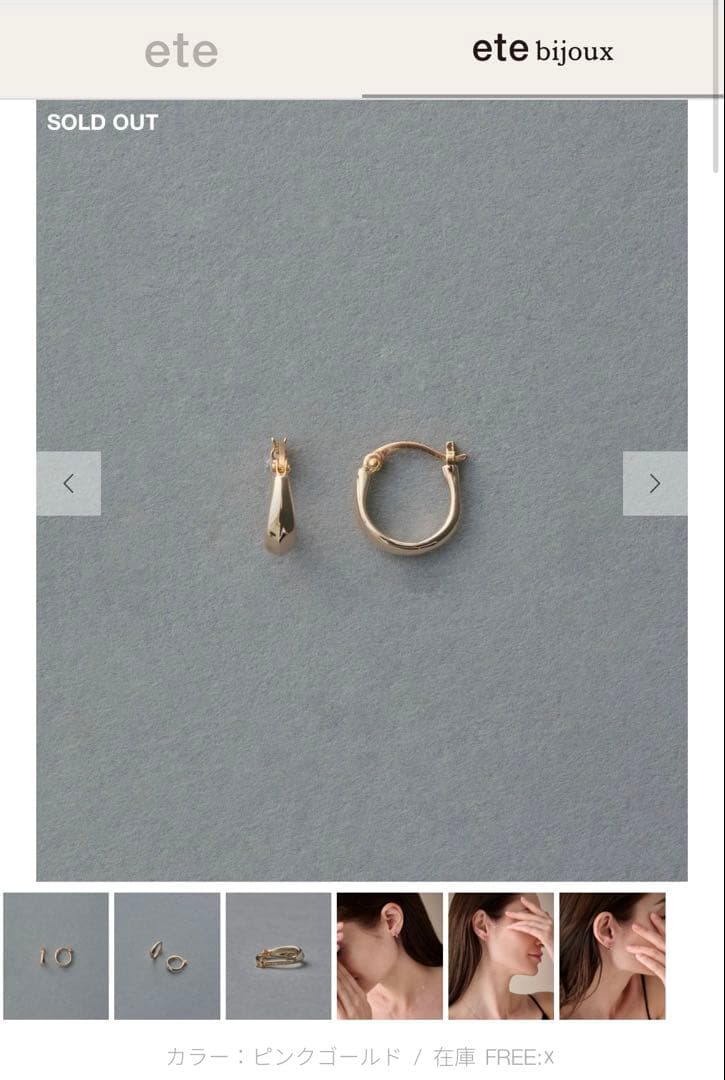The height and width of the screenshot is (1080, 725).
Task: Open thumbnail of earrings shown upright side by side
Action: tap(56, 956)
